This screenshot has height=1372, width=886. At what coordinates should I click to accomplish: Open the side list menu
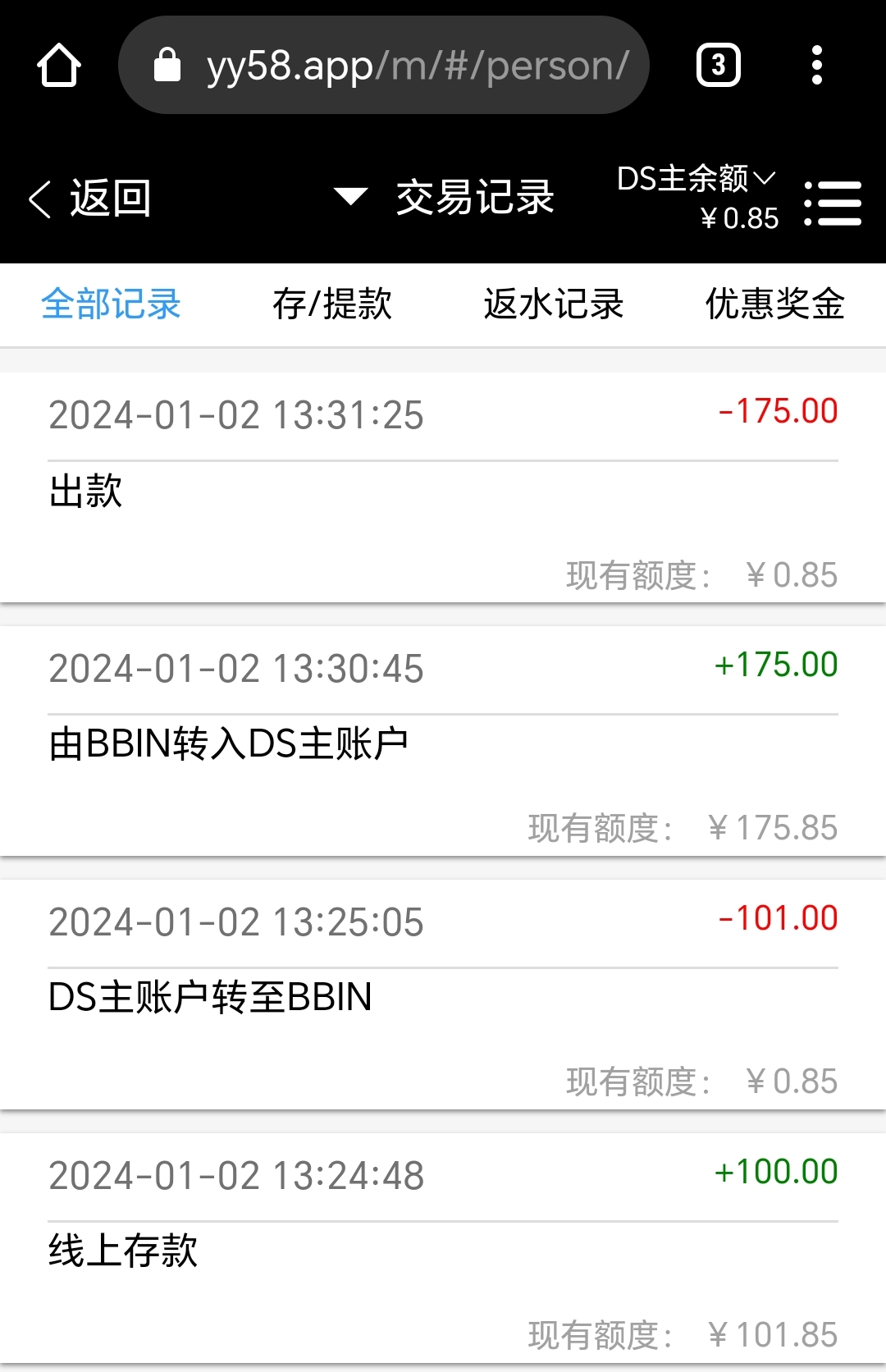tap(833, 204)
